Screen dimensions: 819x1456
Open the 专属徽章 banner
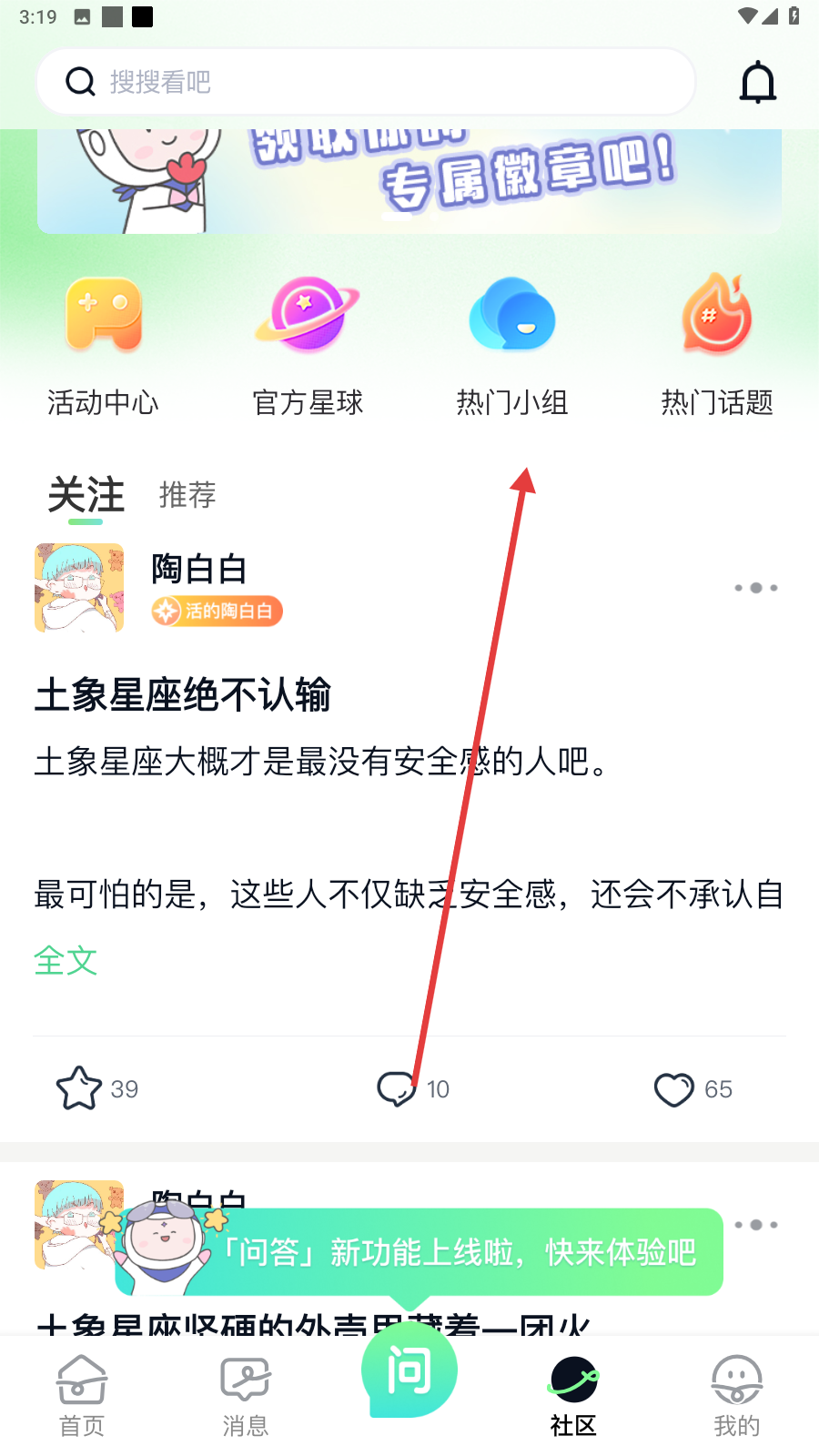409,180
